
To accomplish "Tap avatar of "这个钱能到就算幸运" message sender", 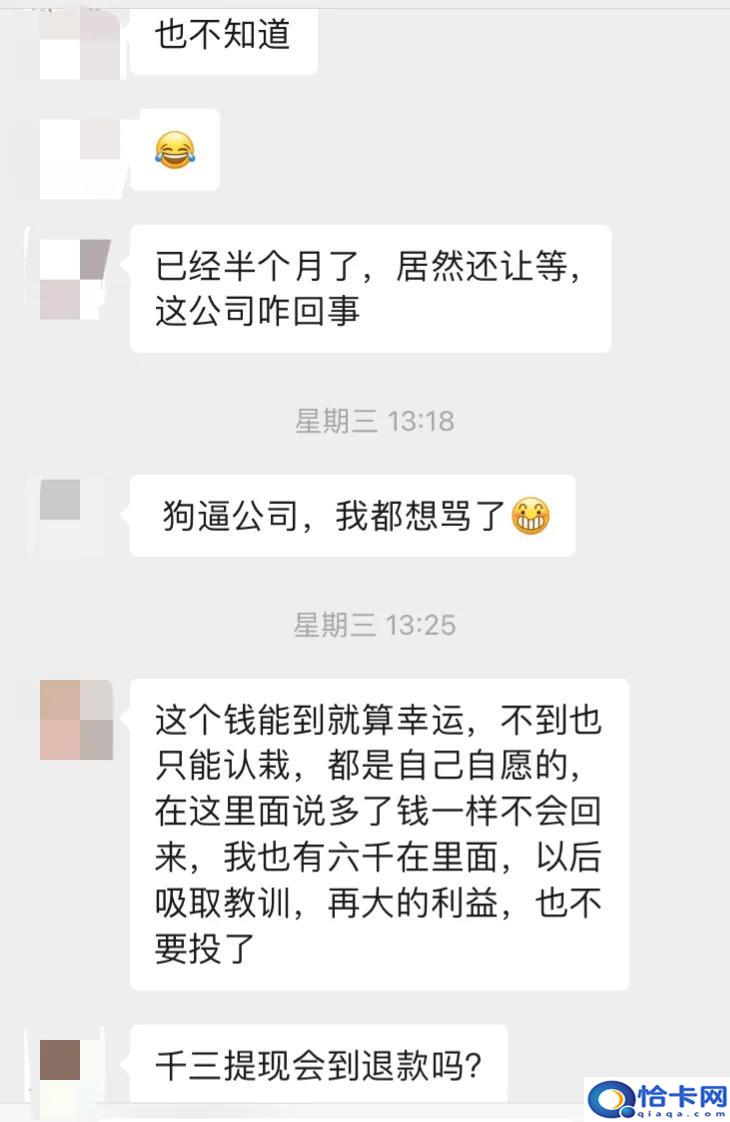I will point(76,720).
